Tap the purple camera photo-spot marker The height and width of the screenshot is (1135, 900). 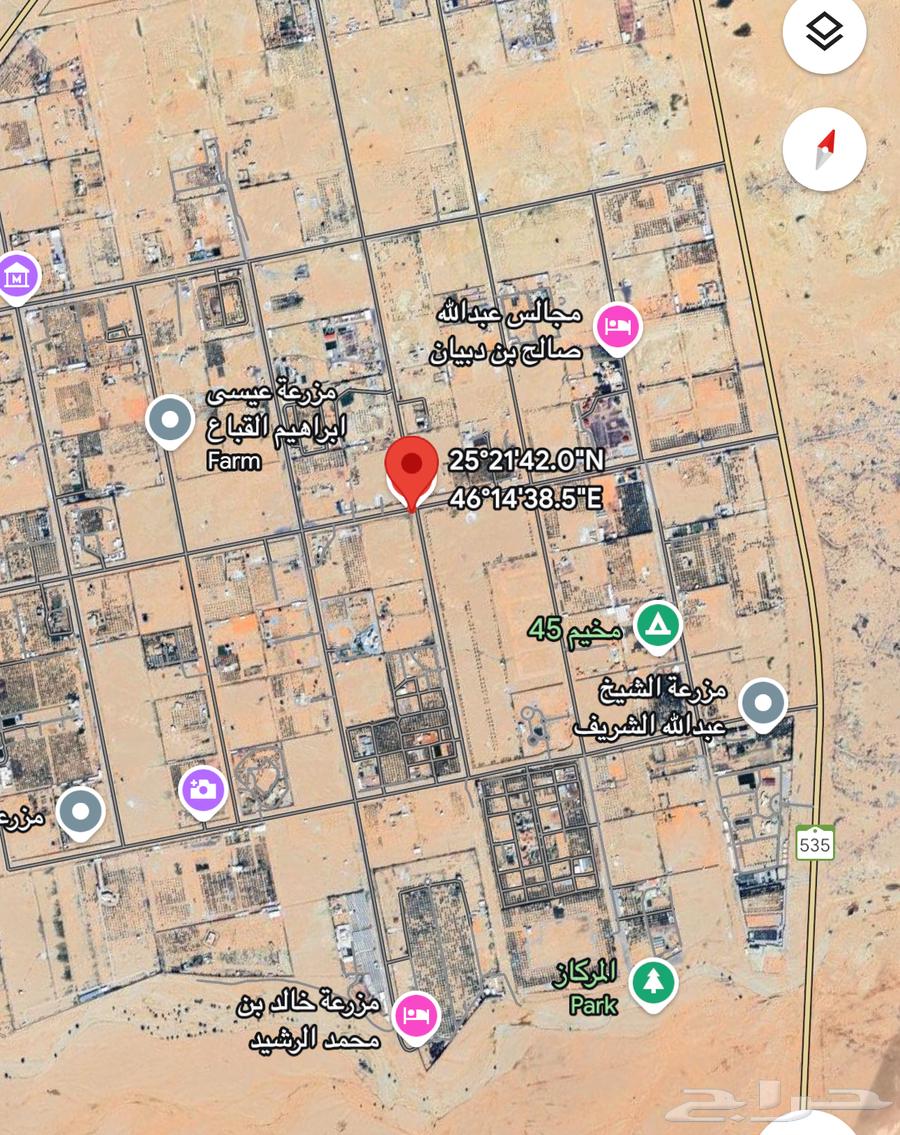[203, 790]
